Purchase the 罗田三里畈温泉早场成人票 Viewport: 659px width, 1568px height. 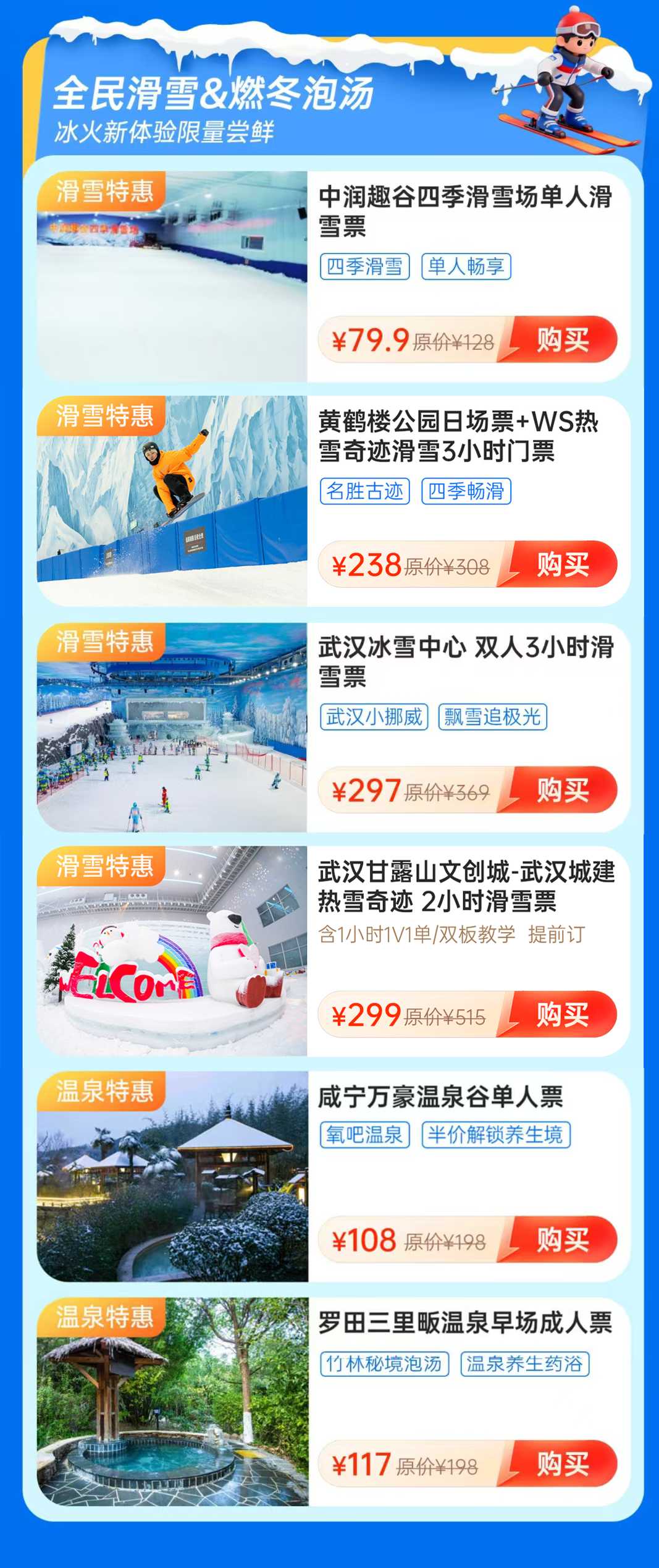561,1464
